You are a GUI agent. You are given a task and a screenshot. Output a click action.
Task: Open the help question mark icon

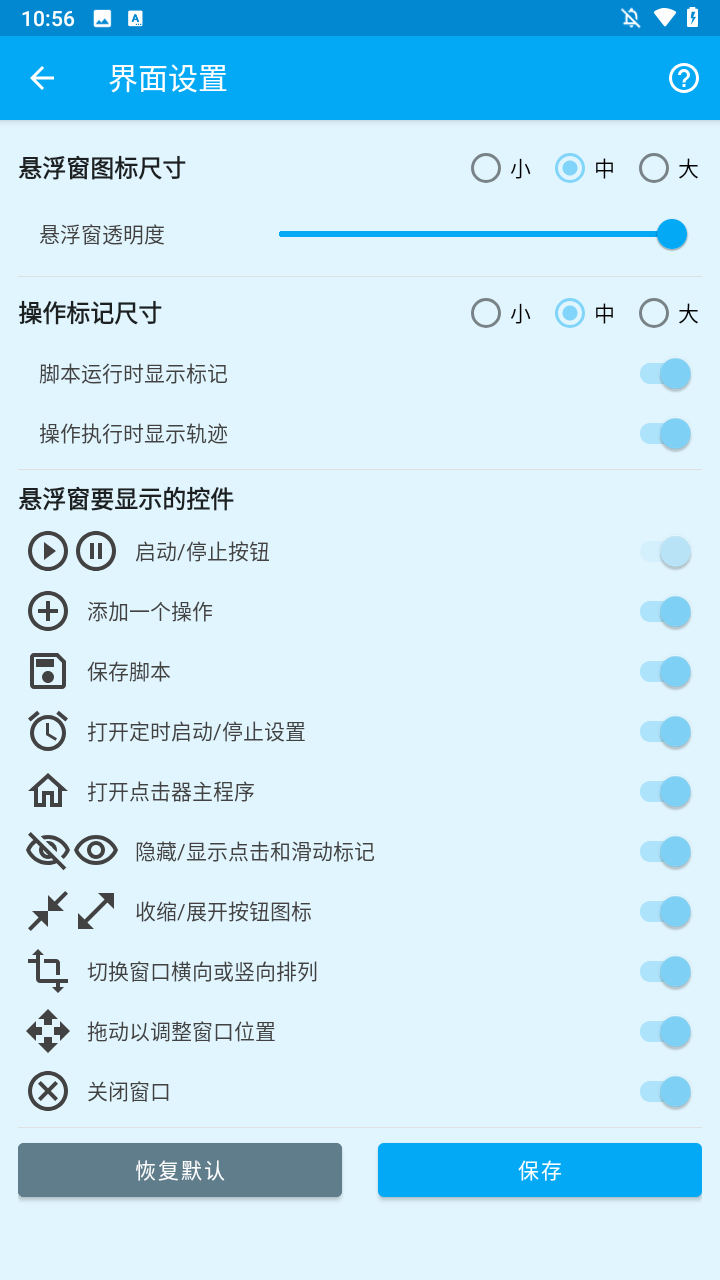click(684, 78)
